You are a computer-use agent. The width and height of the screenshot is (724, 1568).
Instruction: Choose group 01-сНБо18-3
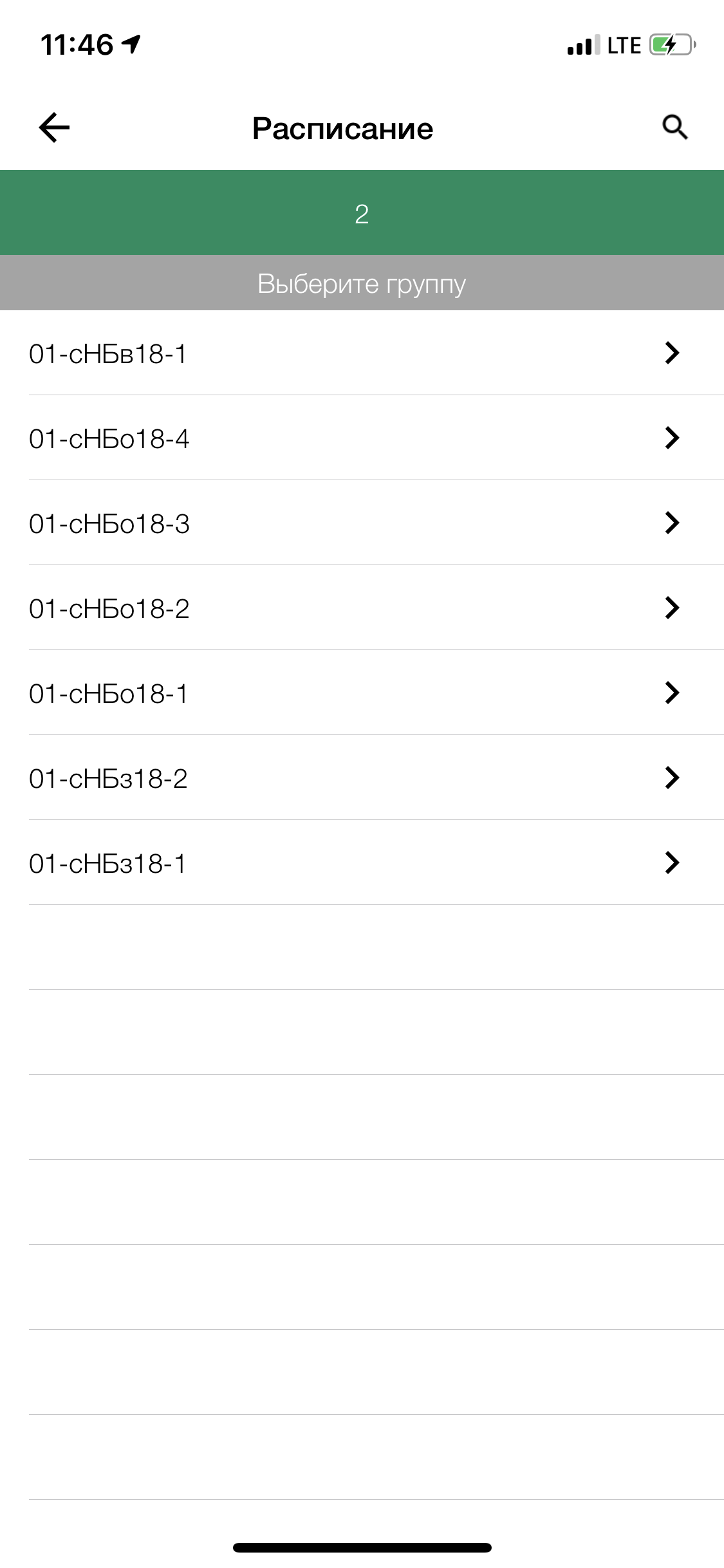click(362, 523)
